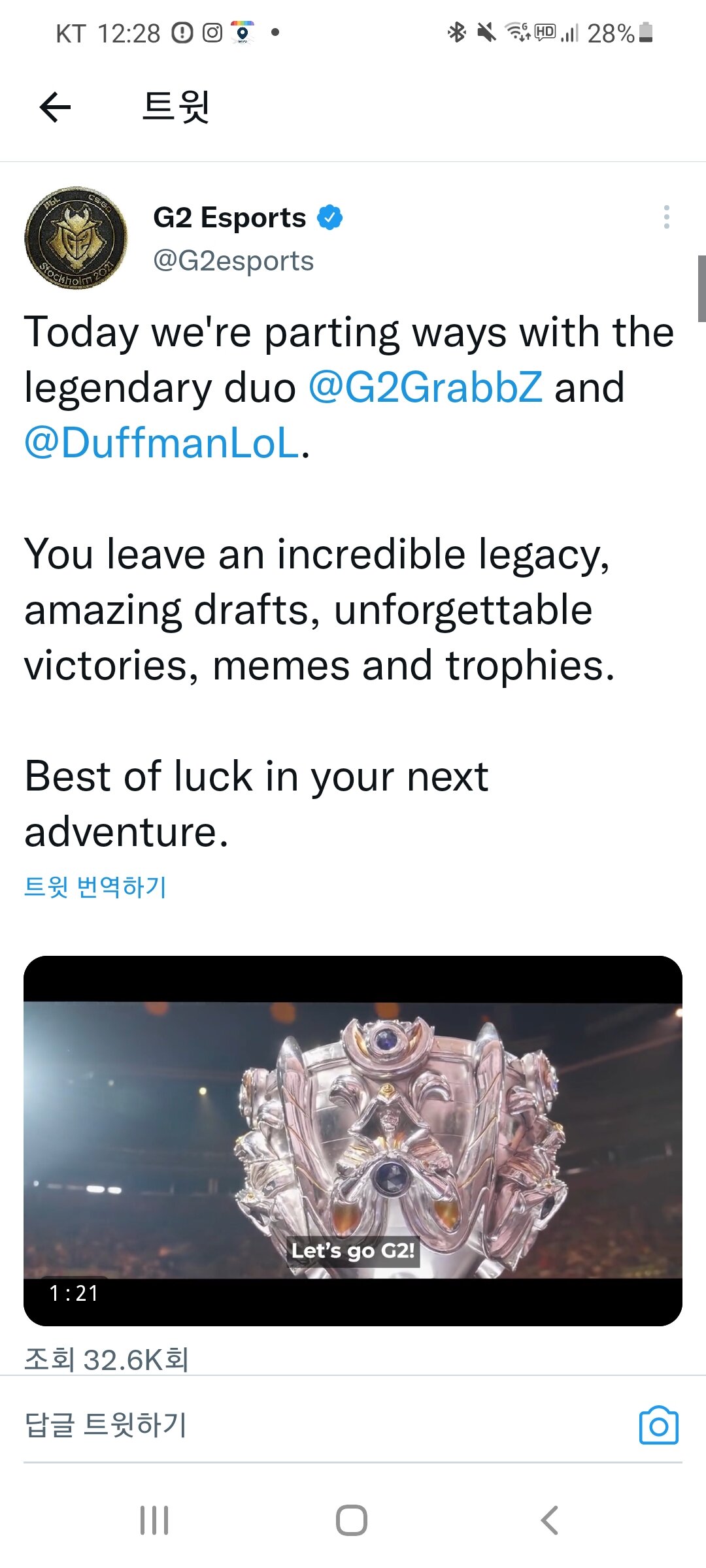This screenshot has width=706, height=1568.
Task: Tap the 답글 트윗하기 reply field
Action: coord(261,1425)
